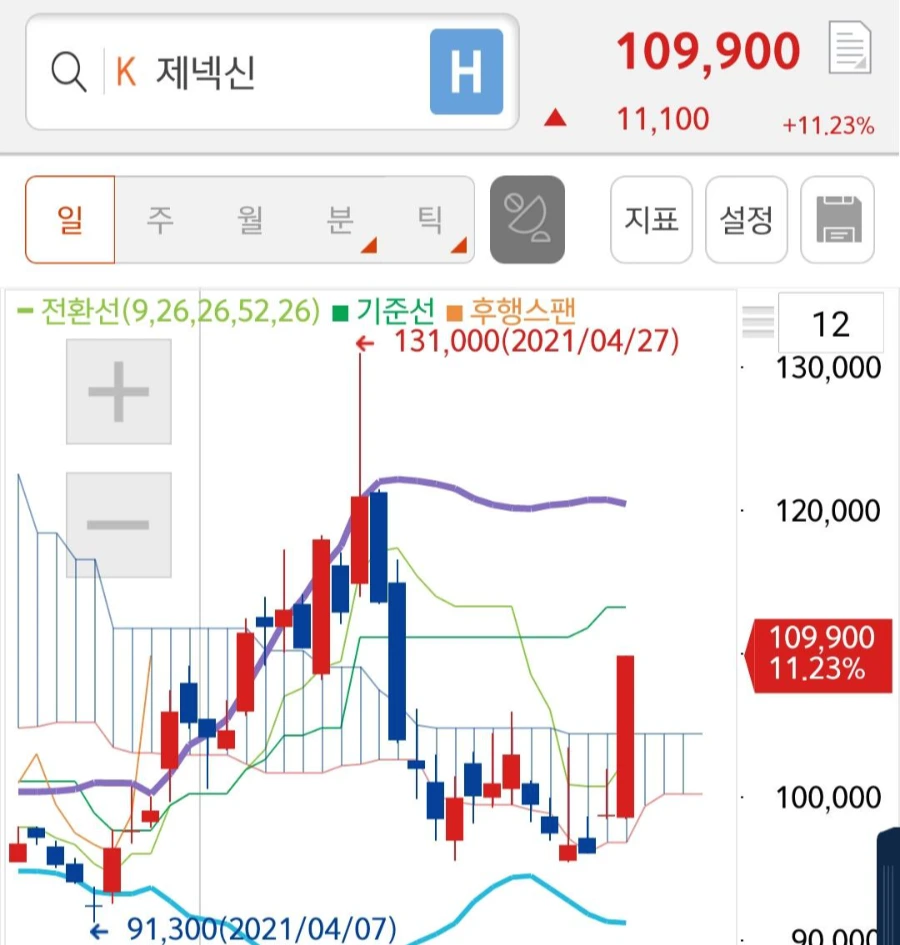
Task: Zoom out the chart with the minus button
Action: pos(119,525)
